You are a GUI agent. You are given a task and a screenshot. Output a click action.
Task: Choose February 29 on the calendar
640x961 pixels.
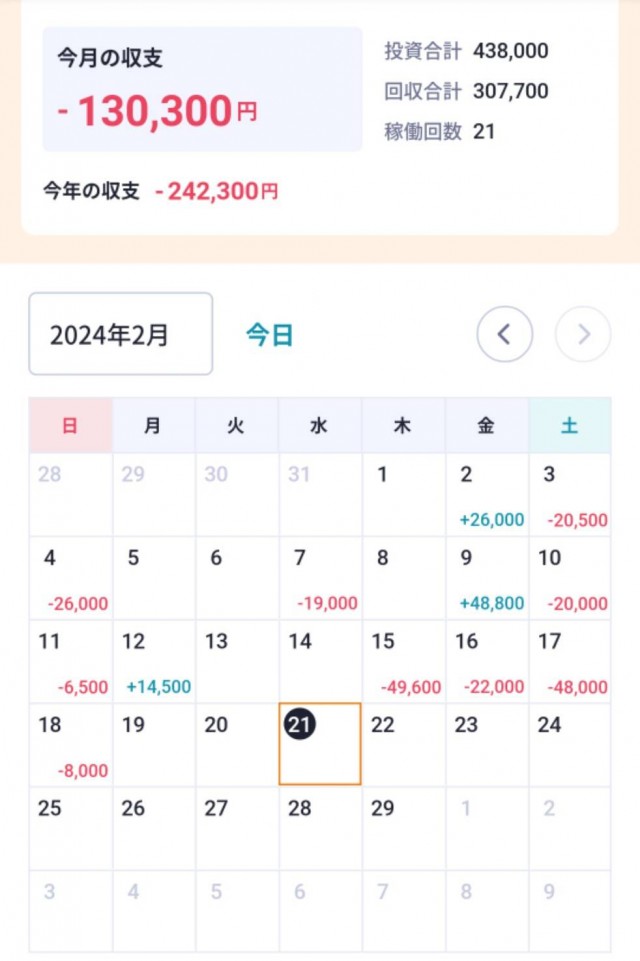(x=403, y=828)
